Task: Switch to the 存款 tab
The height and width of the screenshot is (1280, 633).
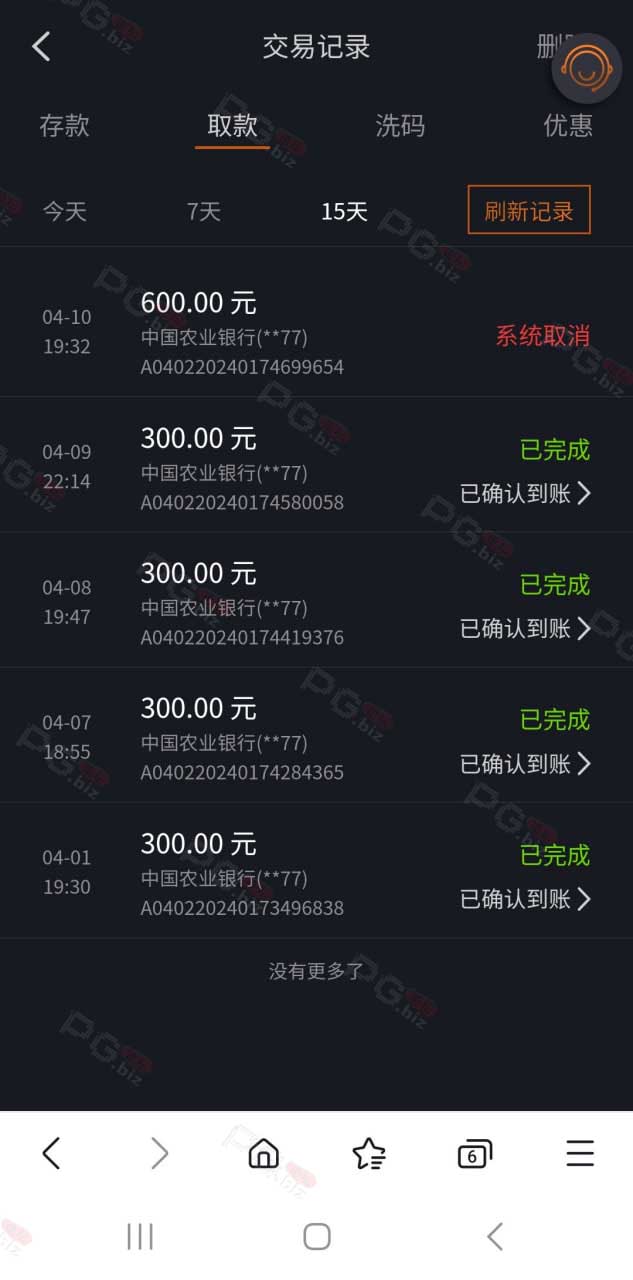Action: coord(64,126)
